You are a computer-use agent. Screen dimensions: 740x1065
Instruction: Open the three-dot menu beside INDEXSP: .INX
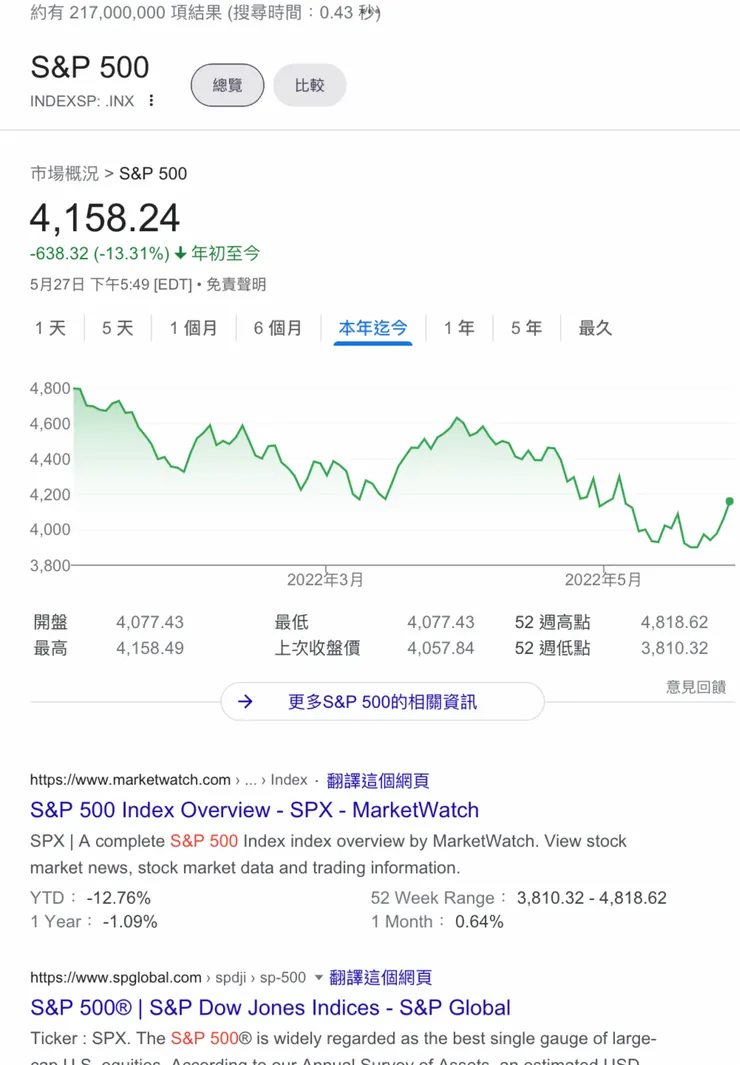(x=150, y=101)
